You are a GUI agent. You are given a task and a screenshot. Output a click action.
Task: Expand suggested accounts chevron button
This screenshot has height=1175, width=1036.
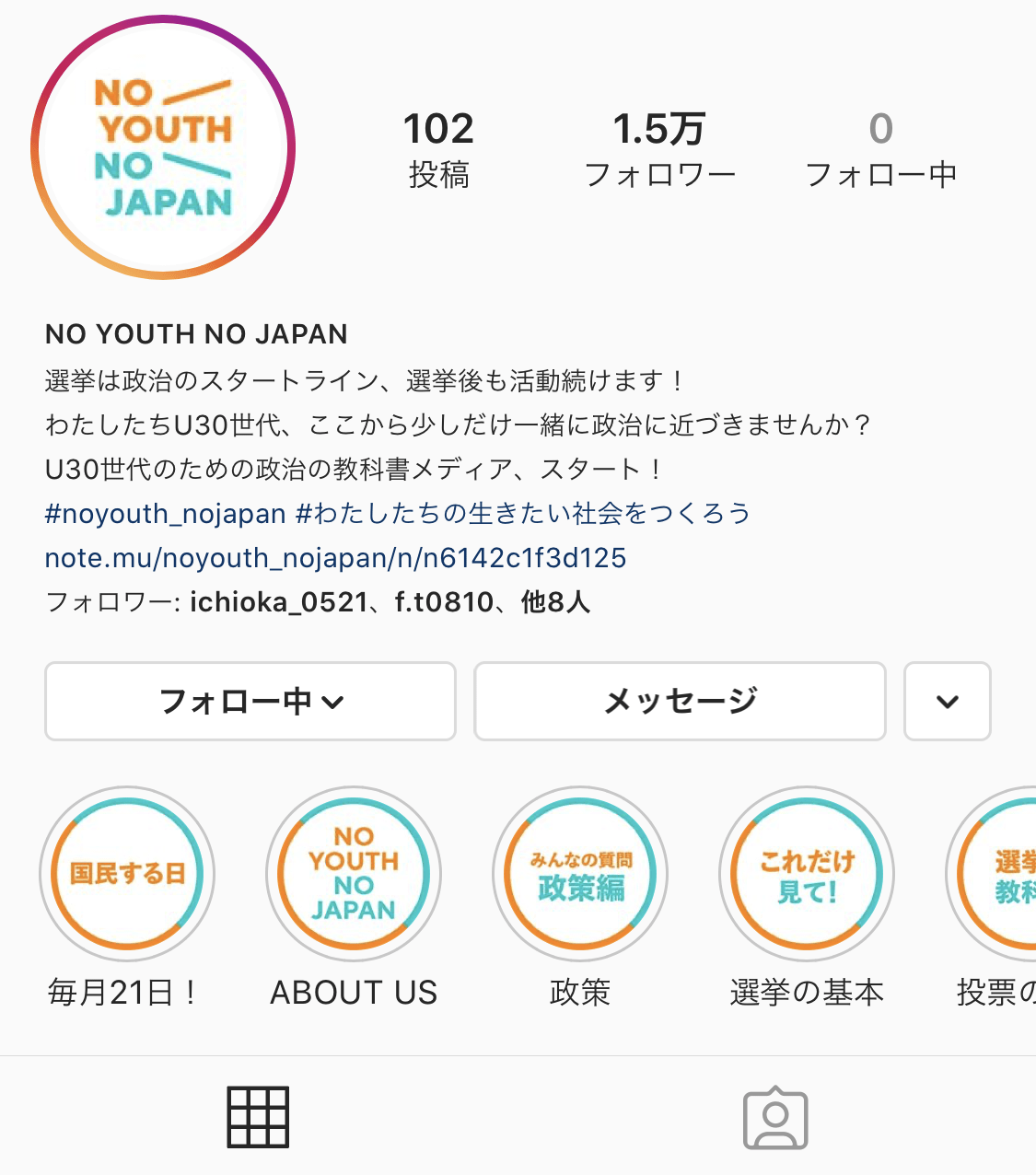(947, 701)
